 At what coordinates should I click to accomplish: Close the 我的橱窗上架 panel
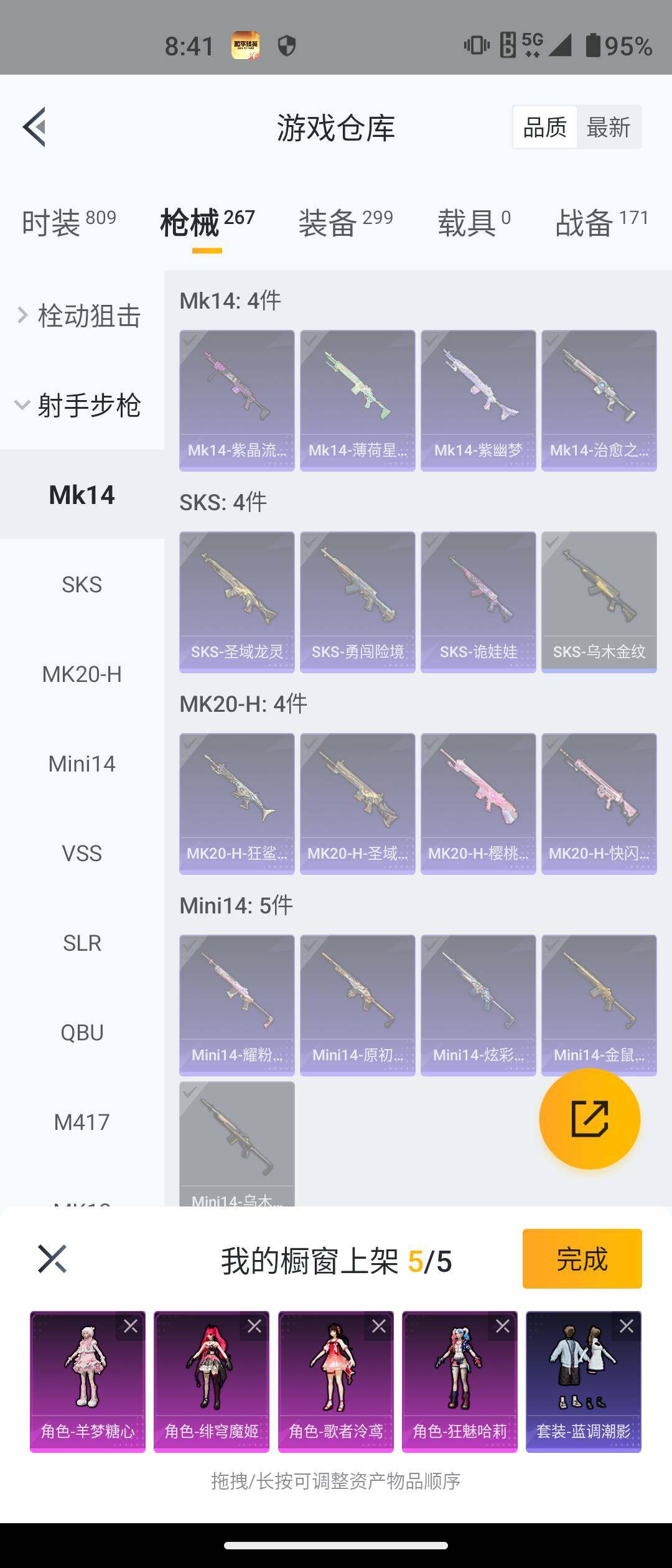[52, 1259]
